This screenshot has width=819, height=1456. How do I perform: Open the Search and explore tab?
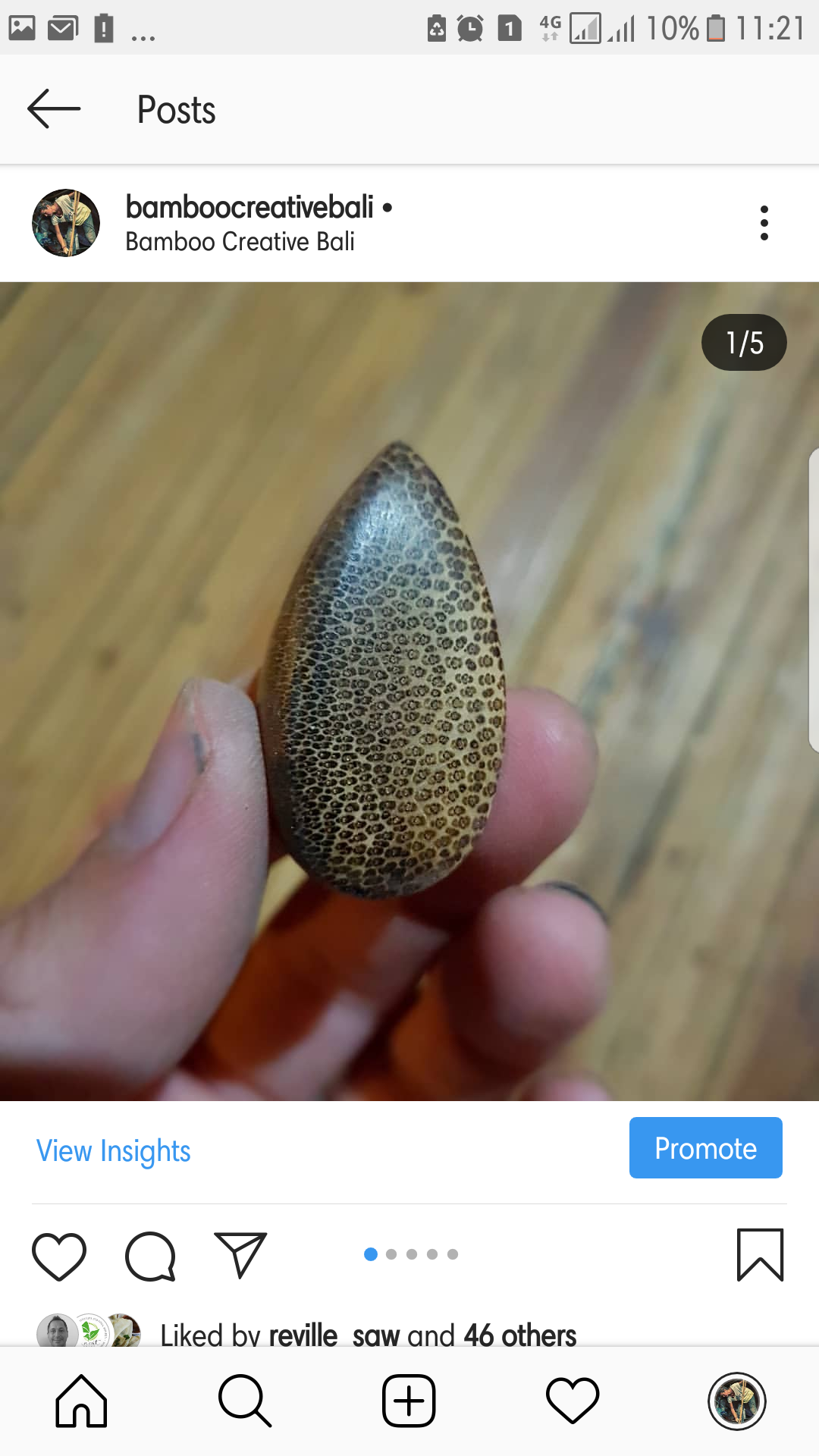pyautogui.click(x=245, y=1401)
